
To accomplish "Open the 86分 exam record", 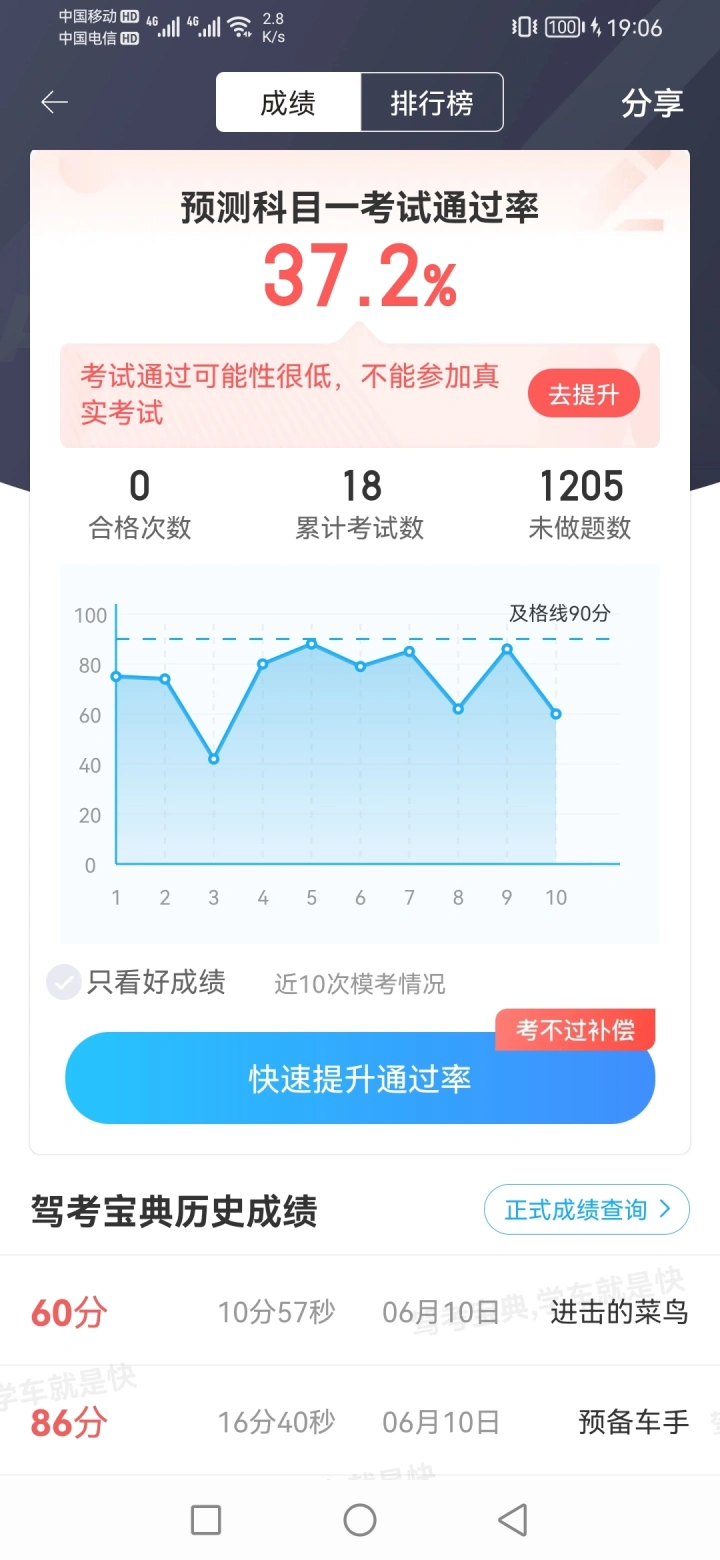I will click(x=360, y=1421).
